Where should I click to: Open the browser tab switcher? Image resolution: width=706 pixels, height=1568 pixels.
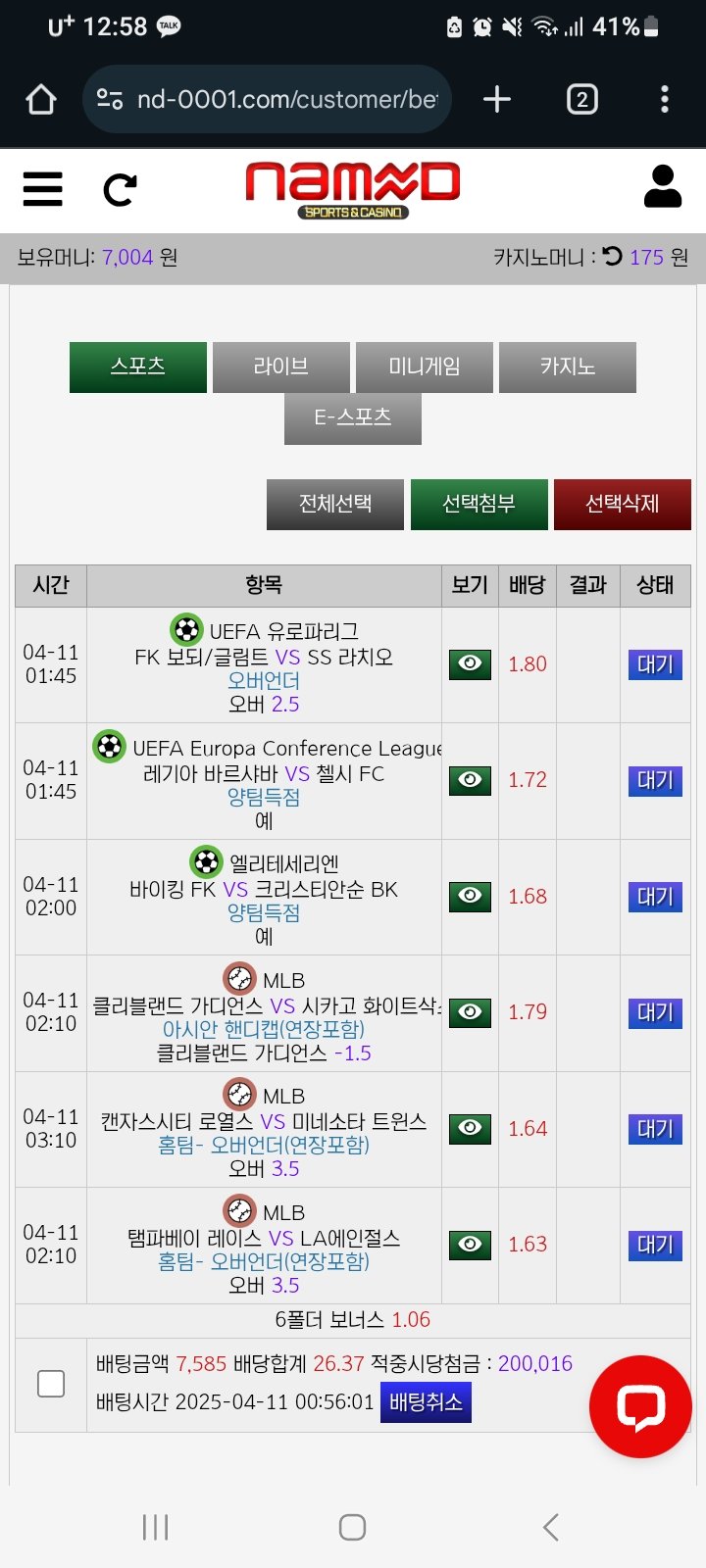point(581,99)
